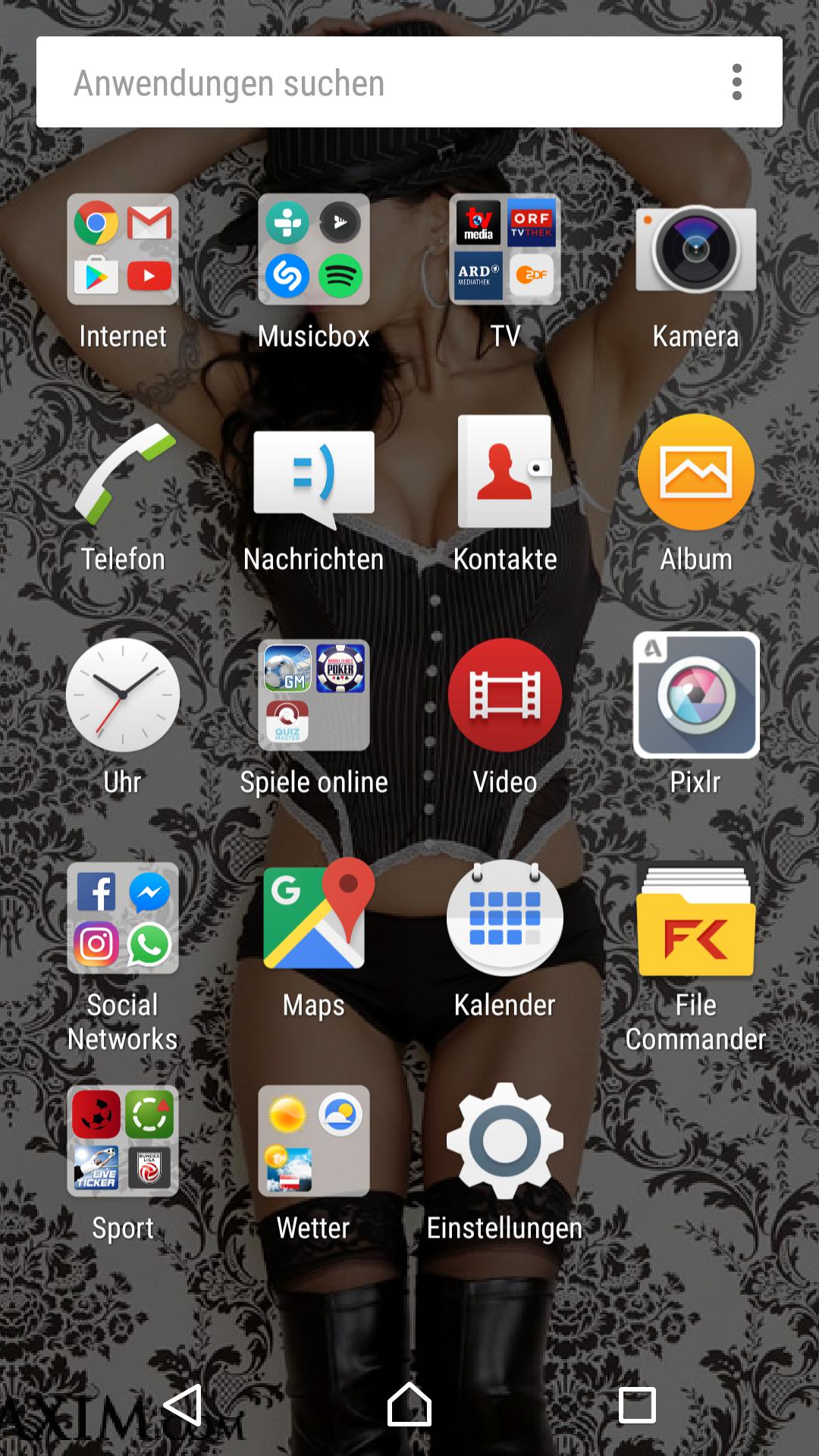The width and height of the screenshot is (819, 1456).
Task: Open the Social Networks folder
Action: coord(123,918)
